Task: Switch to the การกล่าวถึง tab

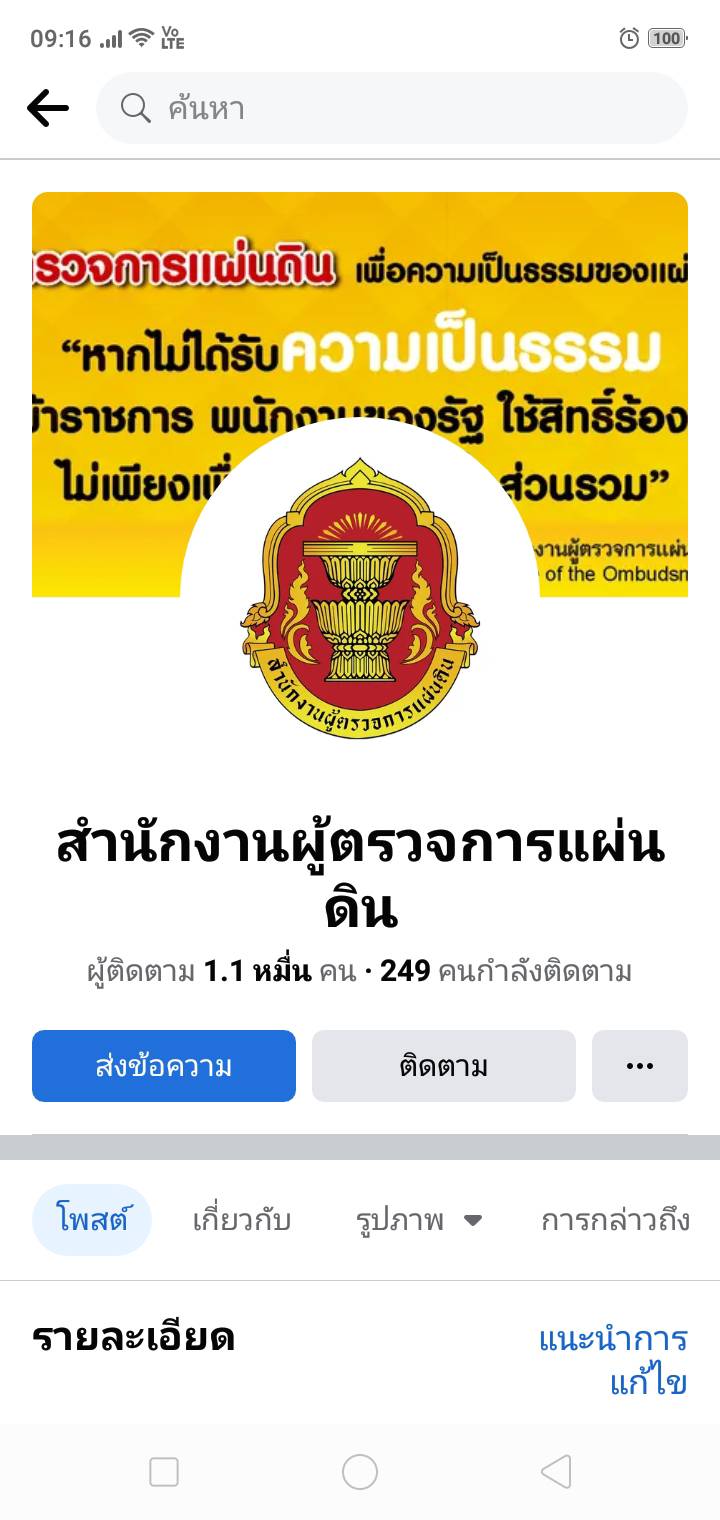Action: [x=614, y=1220]
